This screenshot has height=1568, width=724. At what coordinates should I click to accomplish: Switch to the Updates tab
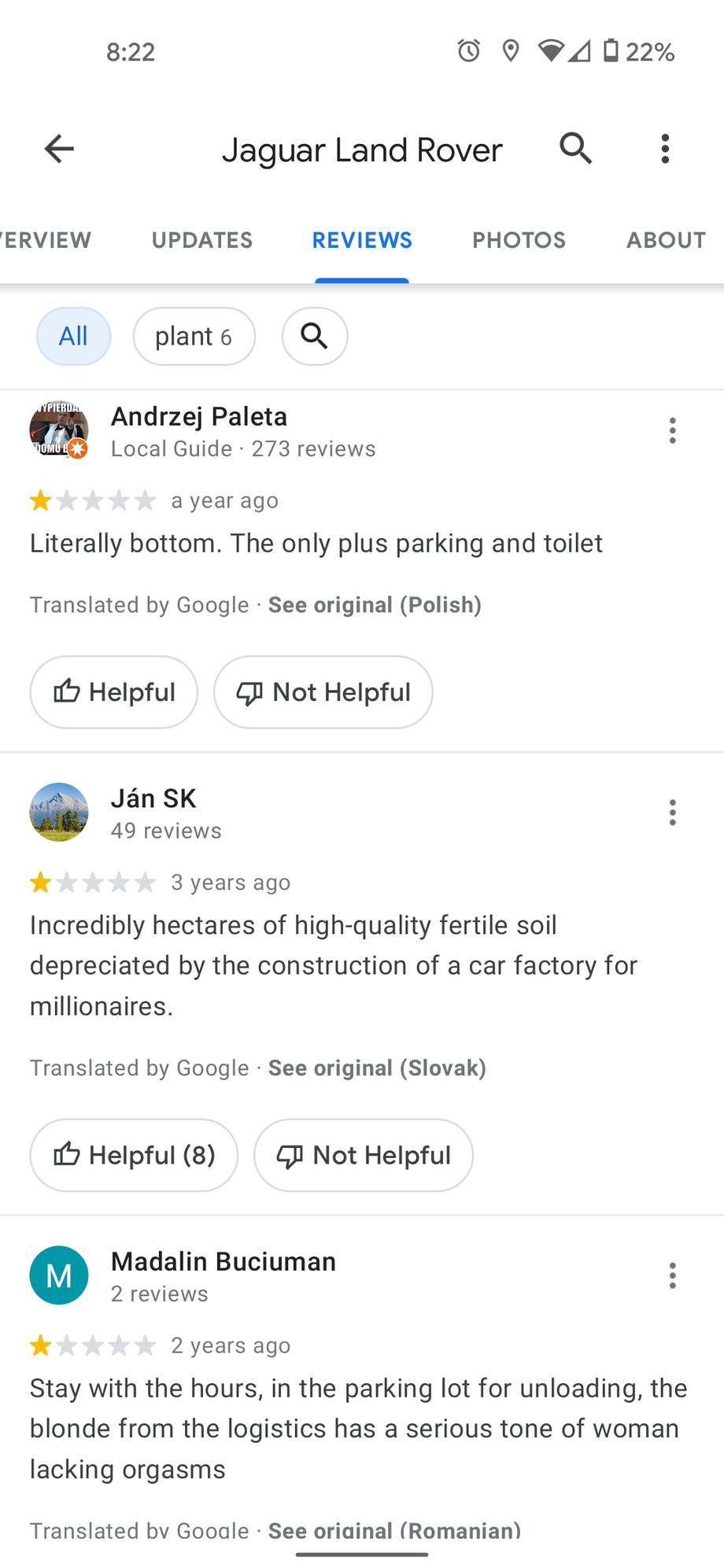pos(202,240)
